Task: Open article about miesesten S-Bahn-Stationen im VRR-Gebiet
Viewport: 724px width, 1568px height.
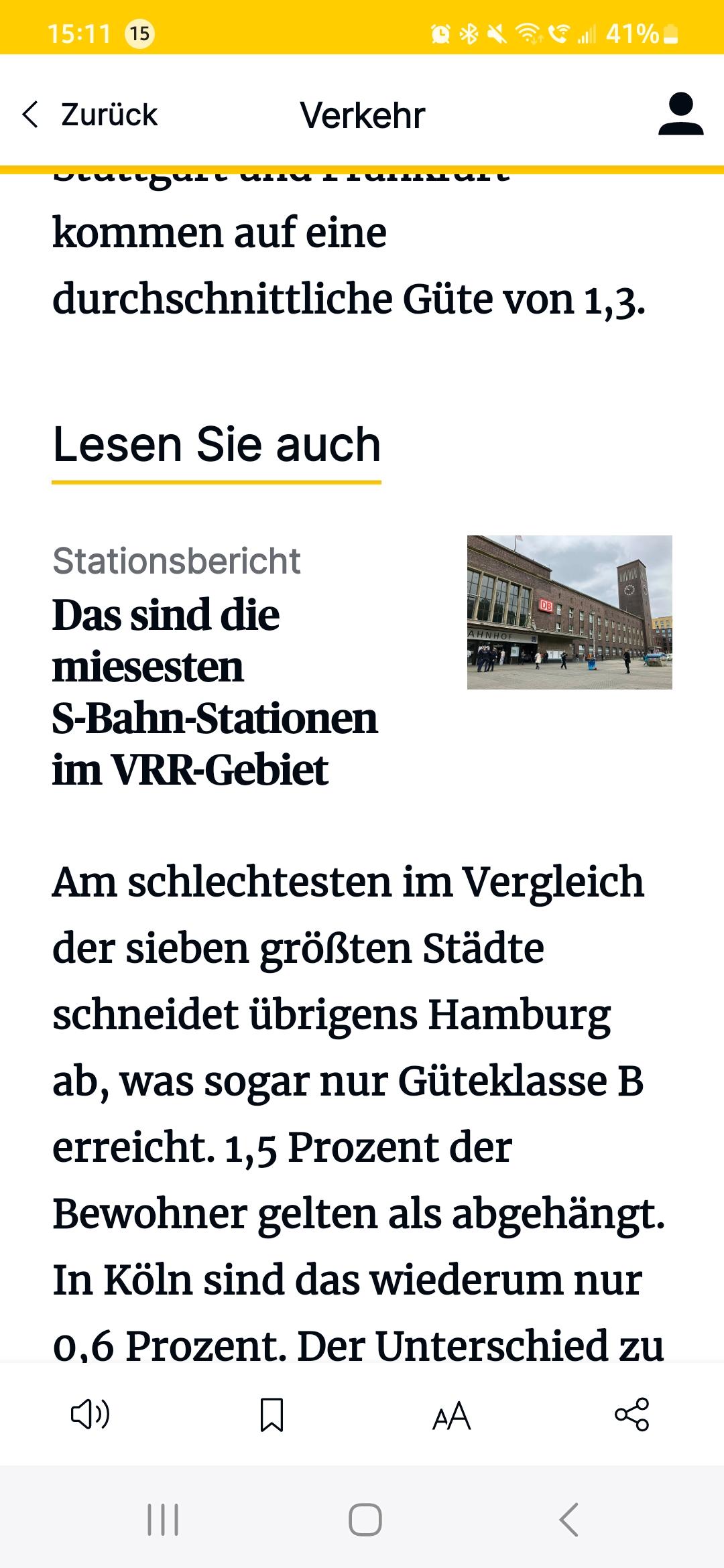Action: tap(215, 692)
